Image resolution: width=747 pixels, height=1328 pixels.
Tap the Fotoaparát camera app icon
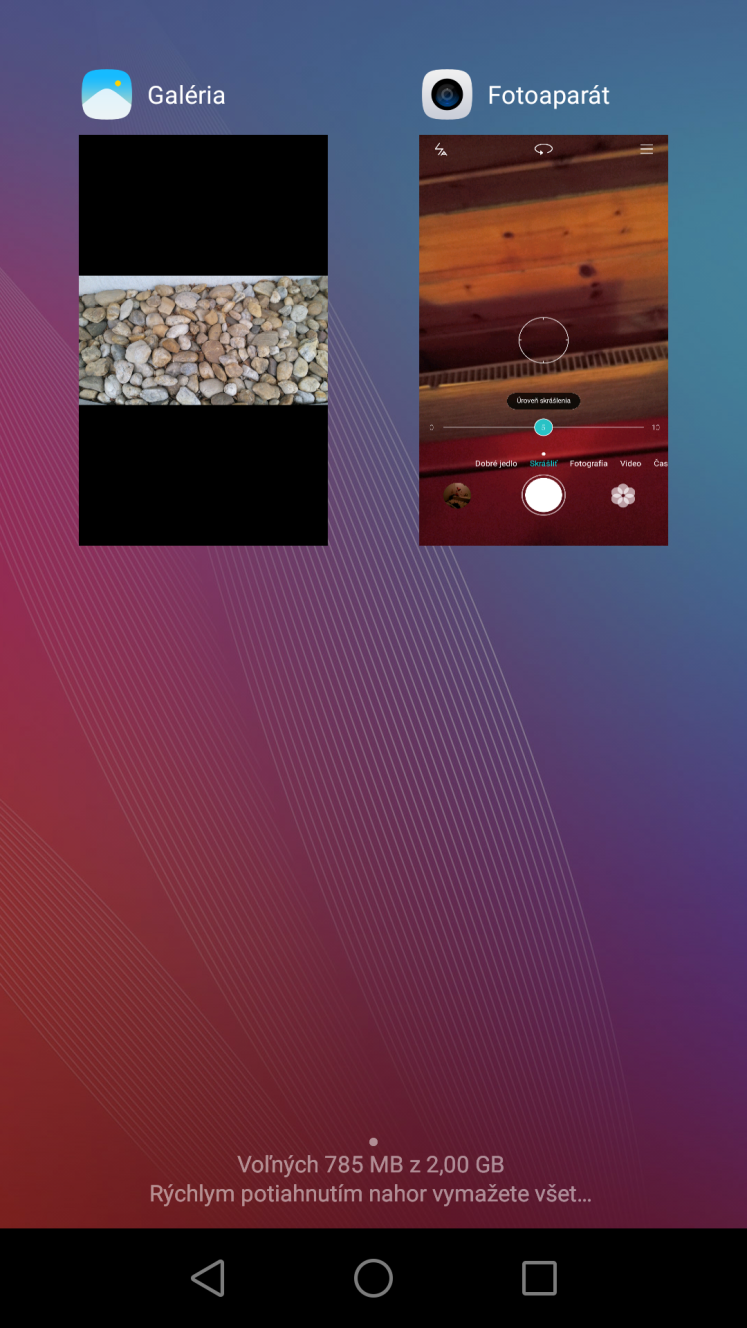click(447, 95)
